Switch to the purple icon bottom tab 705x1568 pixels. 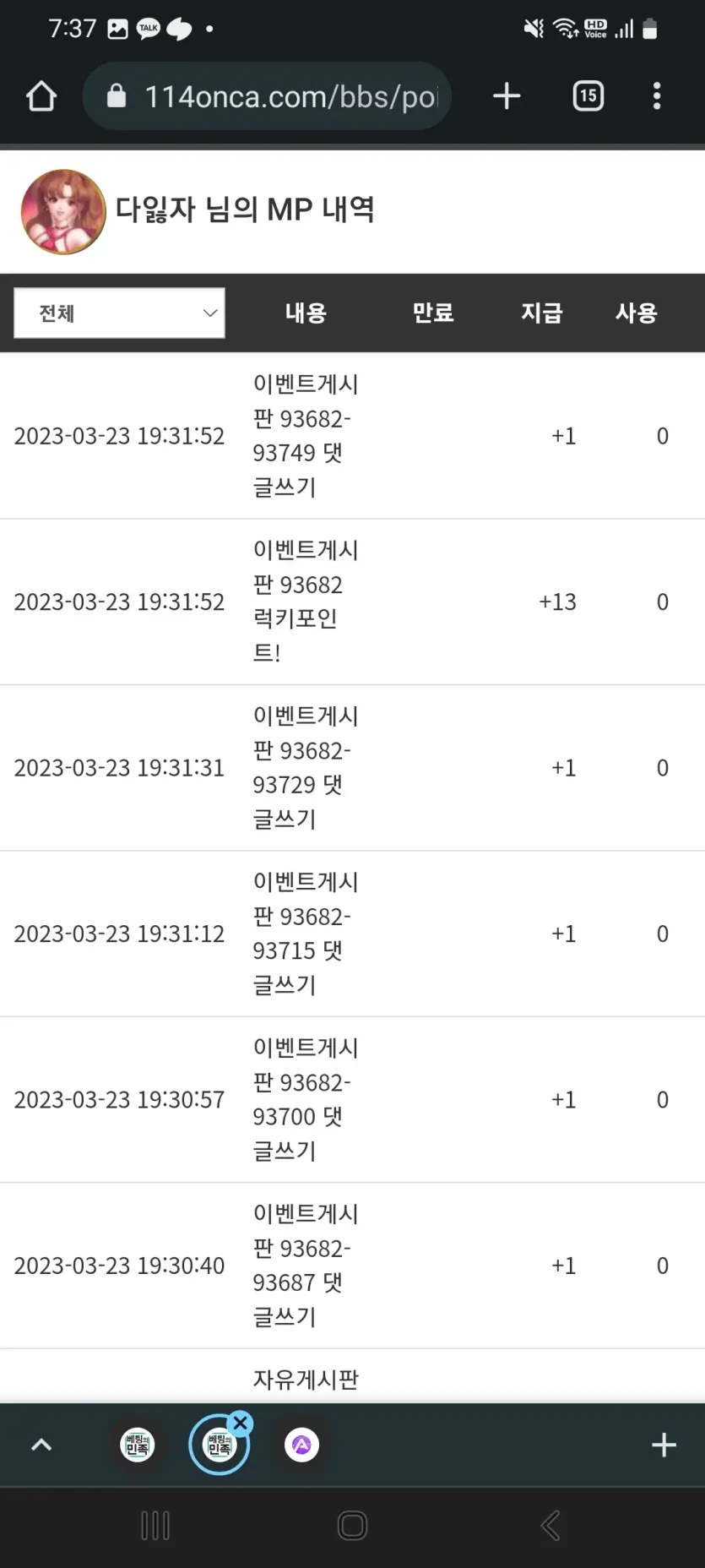tap(301, 1445)
